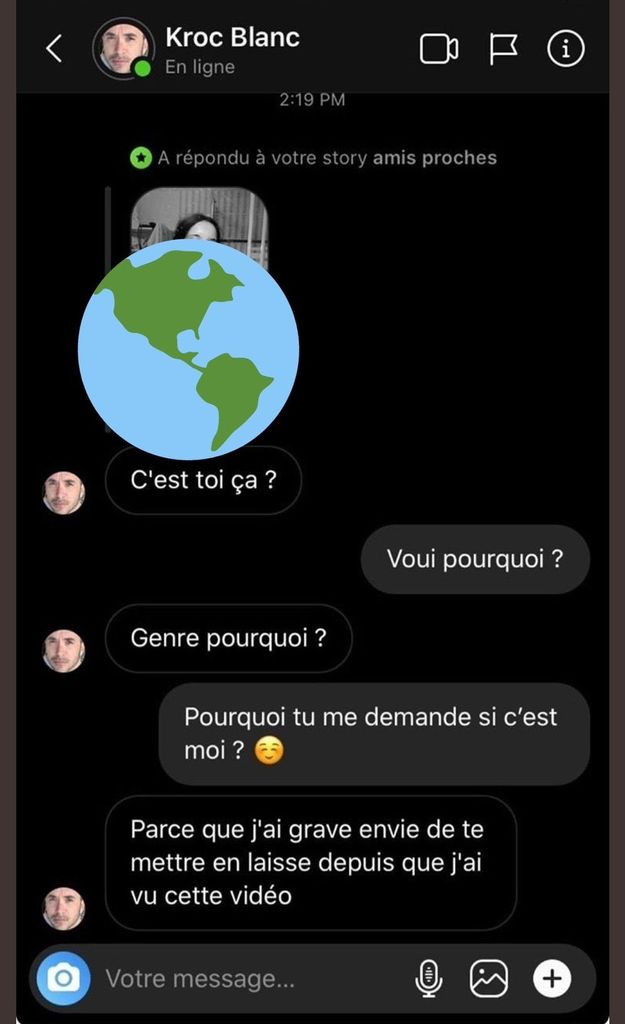Image resolution: width=625 pixels, height=1024 pixels.
Task: Open Kroc Blanc's profile from the header
Action: pyautogui.click(x=232, y=38)
